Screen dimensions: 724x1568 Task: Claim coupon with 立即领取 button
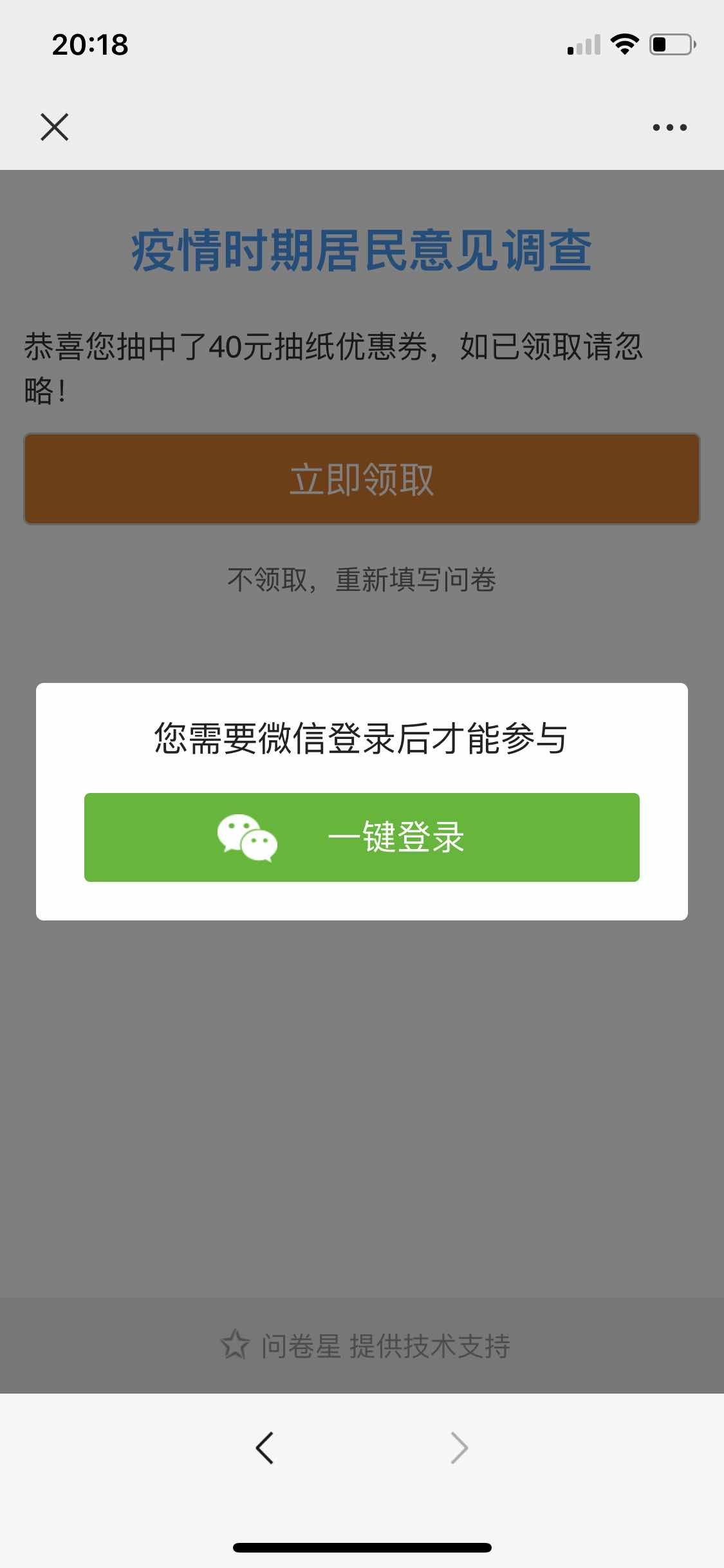pos(362,479)
